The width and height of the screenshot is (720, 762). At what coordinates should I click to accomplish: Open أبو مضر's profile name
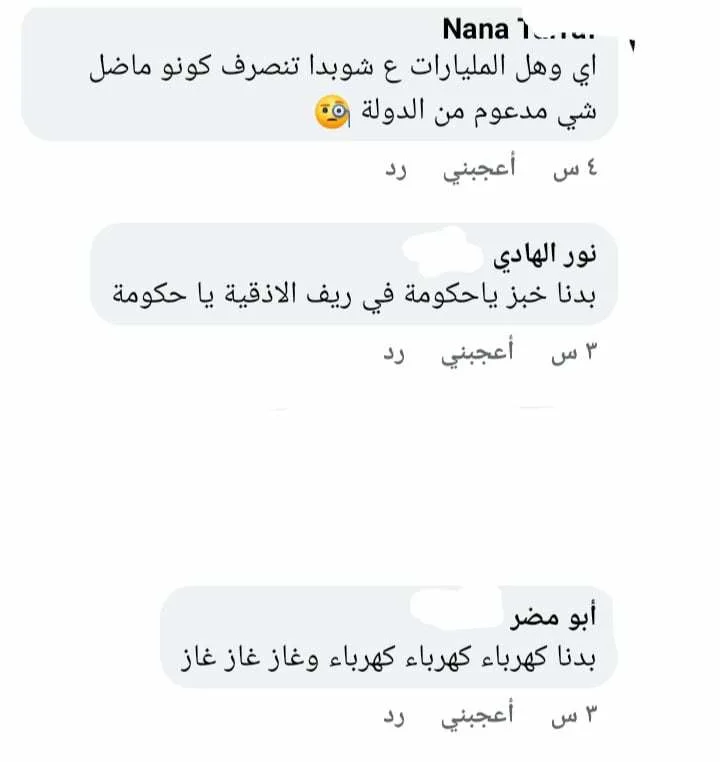click(553, 618)
